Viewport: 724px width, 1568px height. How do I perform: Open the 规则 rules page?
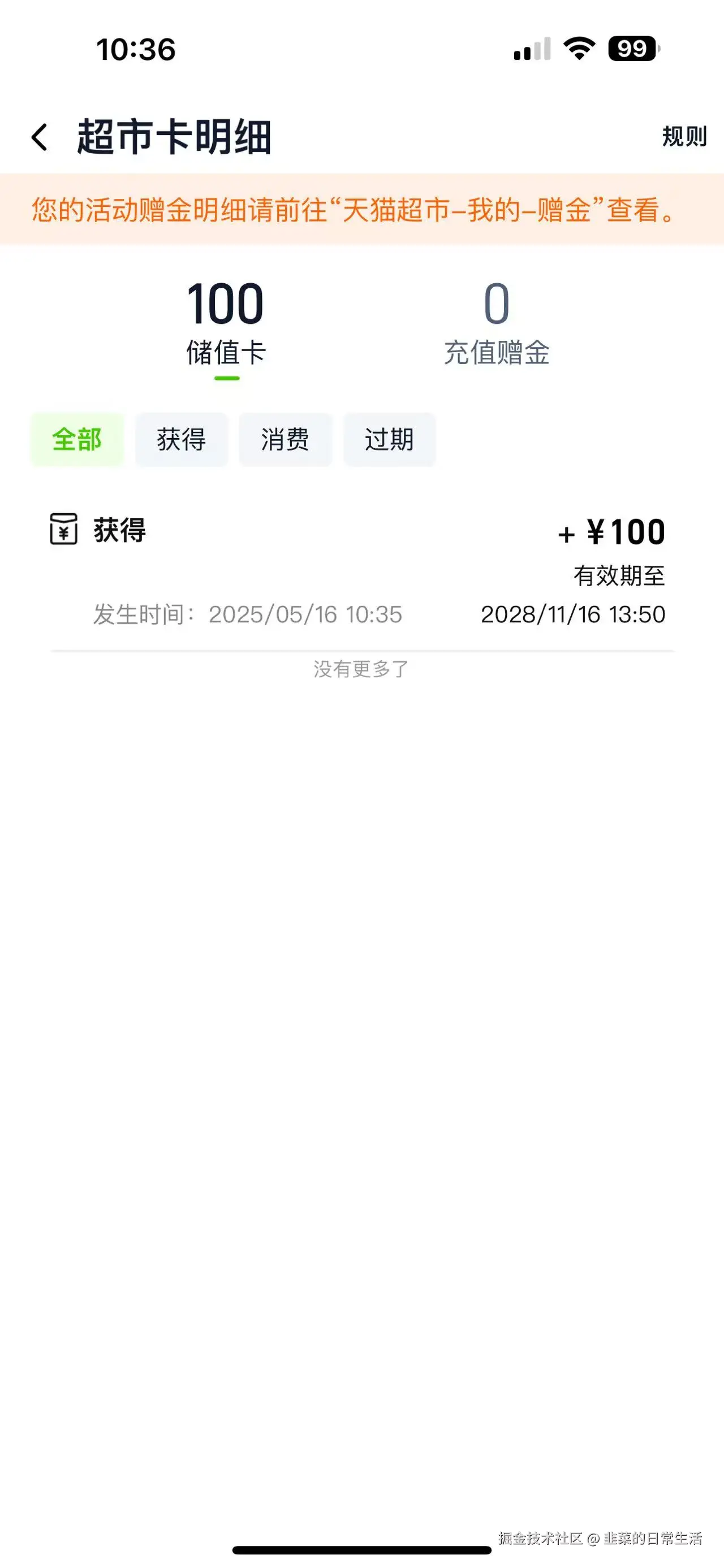[683, 136]
